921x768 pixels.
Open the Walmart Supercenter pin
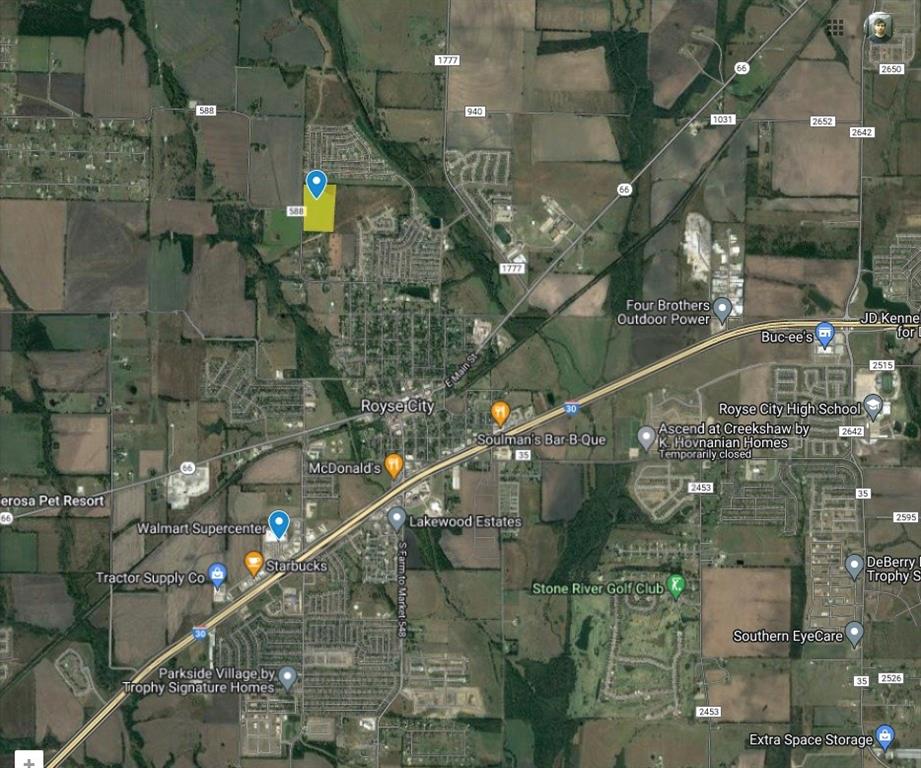[279, 523]
